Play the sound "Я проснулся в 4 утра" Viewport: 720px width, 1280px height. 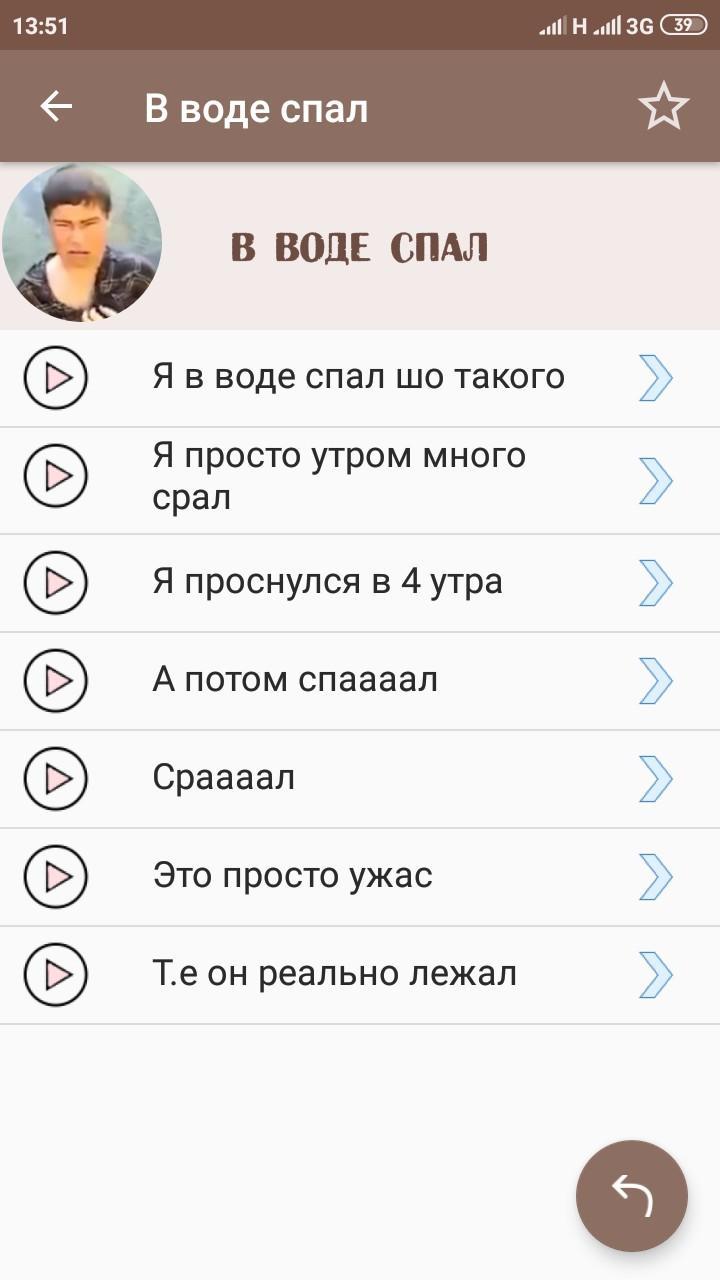click(56, 582)
